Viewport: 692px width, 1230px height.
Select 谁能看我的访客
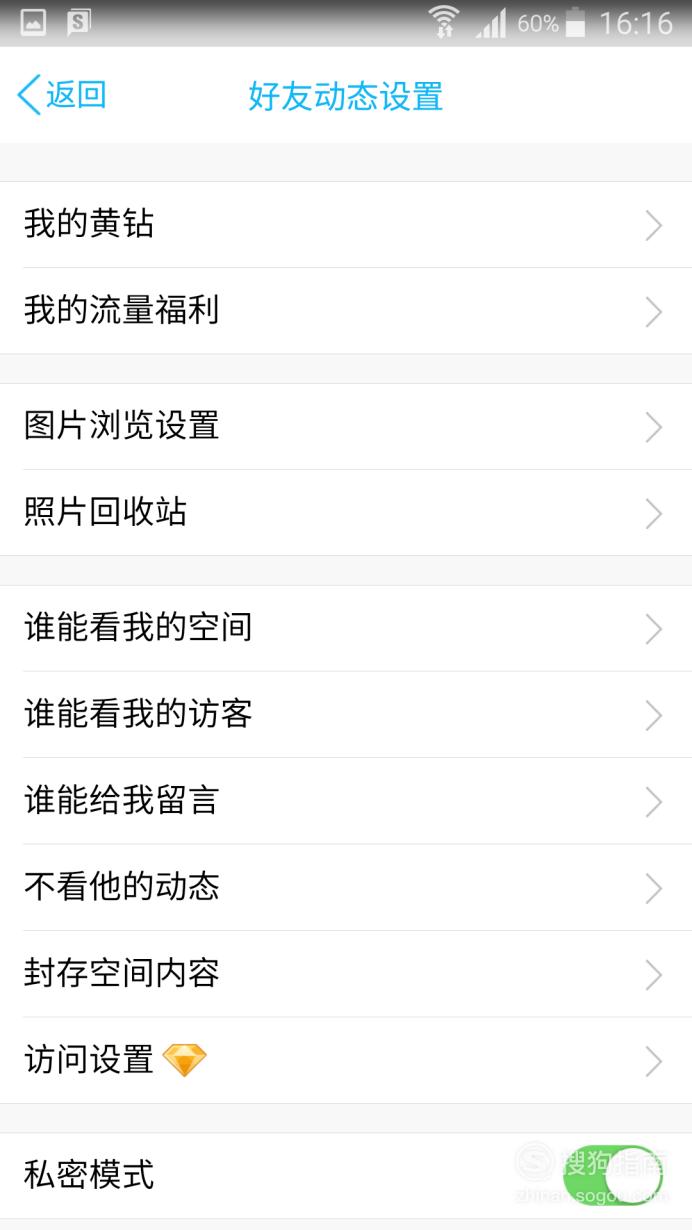346,715
